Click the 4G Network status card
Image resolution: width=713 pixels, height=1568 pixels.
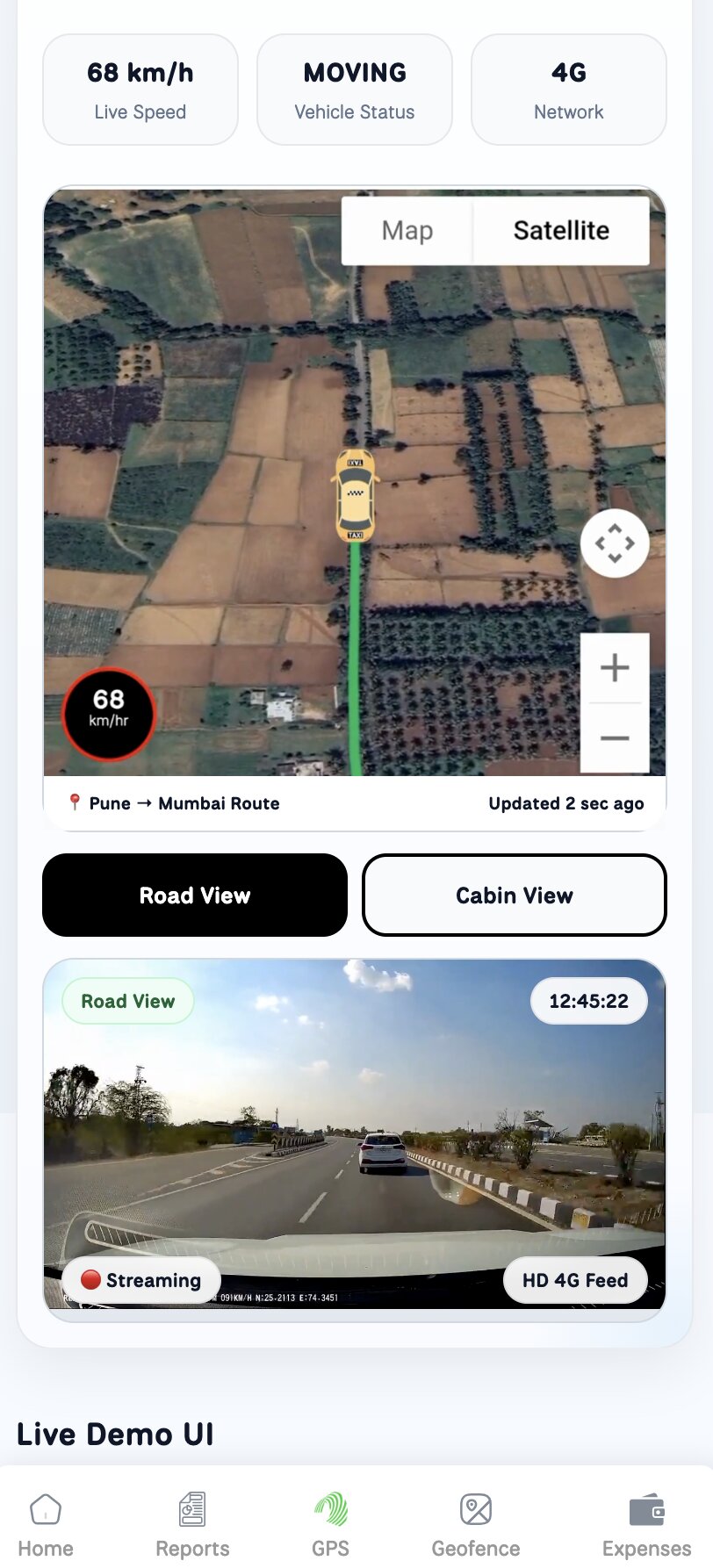[x=568, y=89]
